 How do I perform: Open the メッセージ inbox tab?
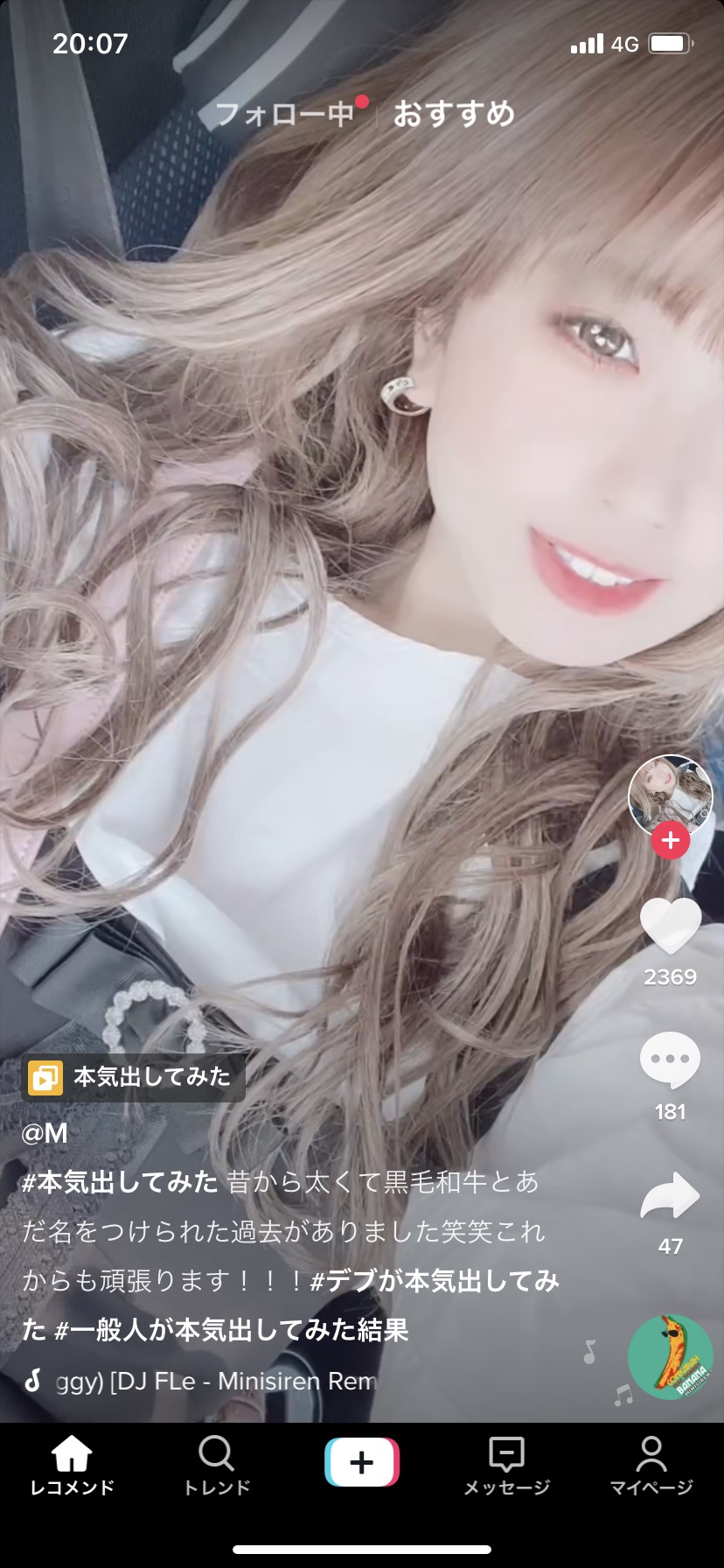pyautogui.click(x=506, y=1465)
